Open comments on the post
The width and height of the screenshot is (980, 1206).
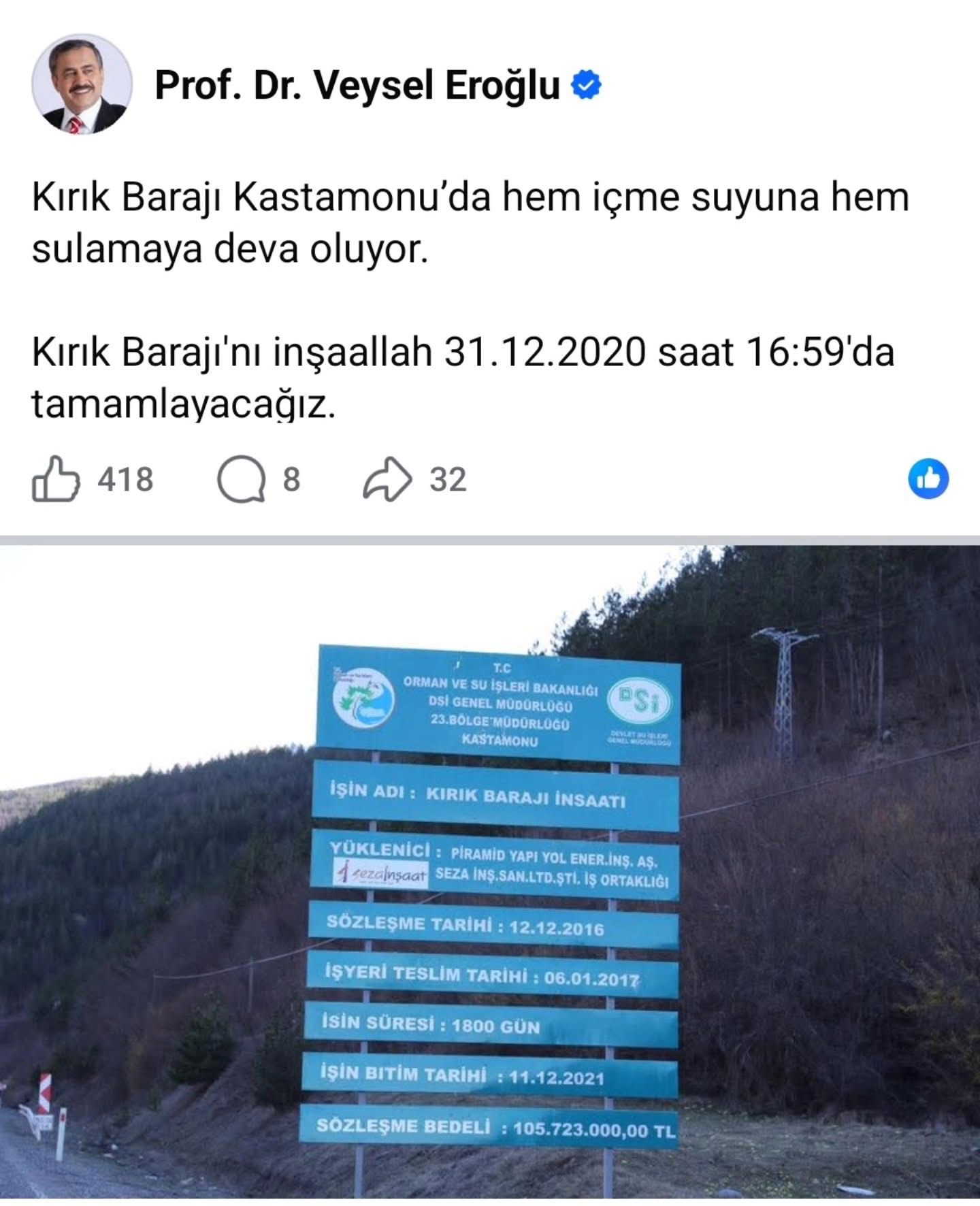pos(242,479)
